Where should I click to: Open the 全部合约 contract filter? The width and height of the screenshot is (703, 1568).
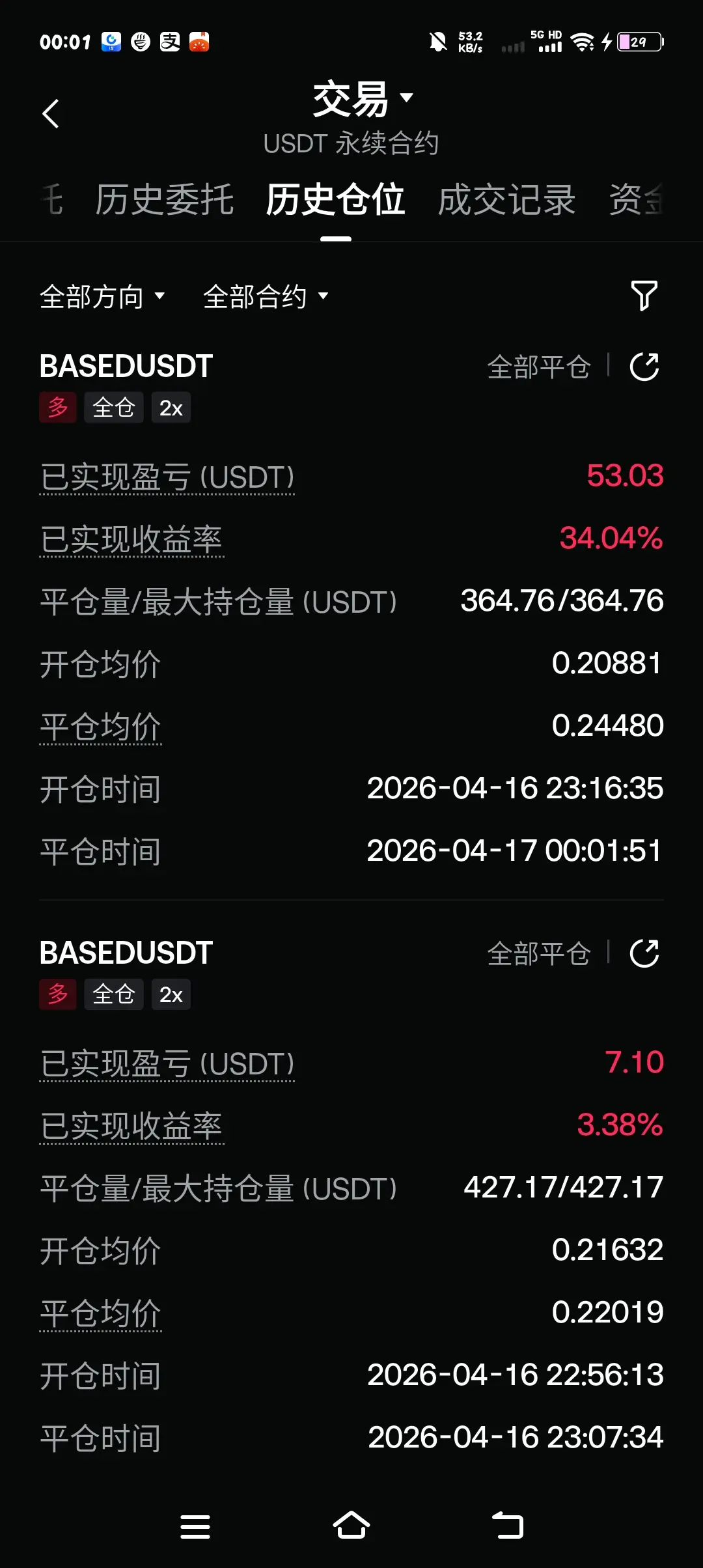266,297
